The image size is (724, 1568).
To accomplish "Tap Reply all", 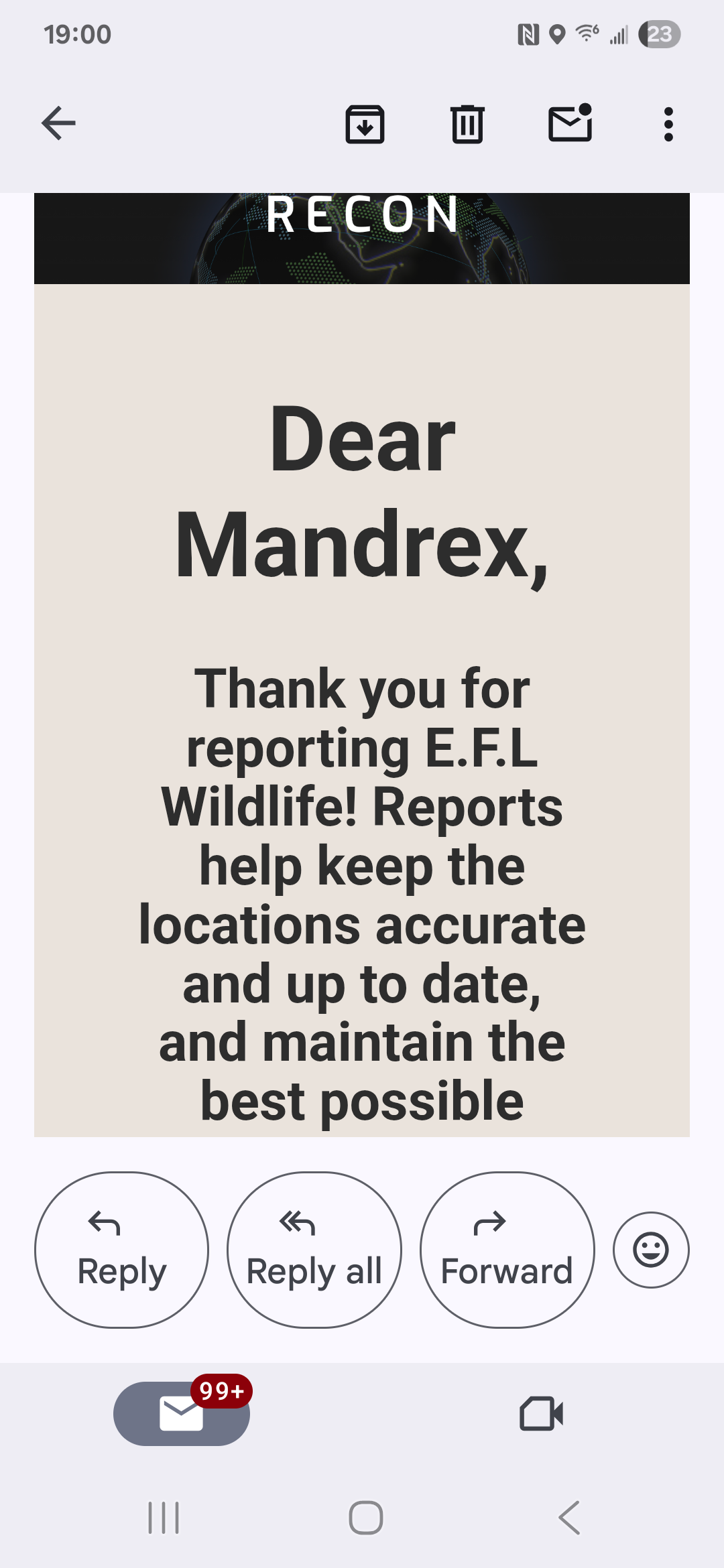I will [x=314, y=1250].
